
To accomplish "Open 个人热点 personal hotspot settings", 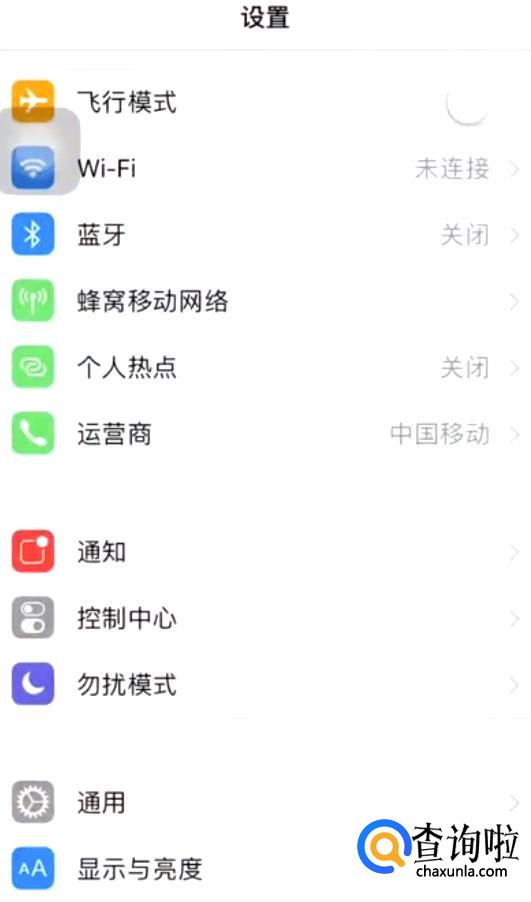I will [x=265, y=367].
